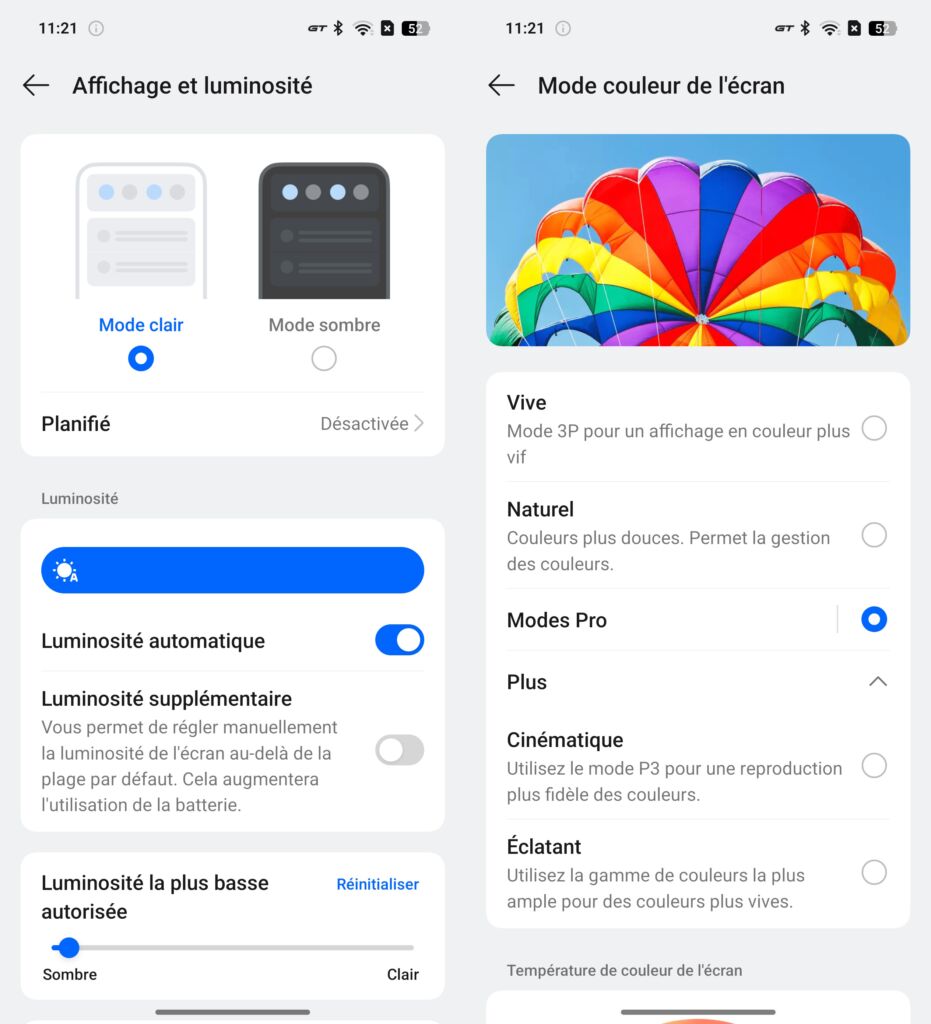This screenshot has height=1024, width=931.
Task: Go back from Affichage et luminosité
Action: tap(36, 86)
